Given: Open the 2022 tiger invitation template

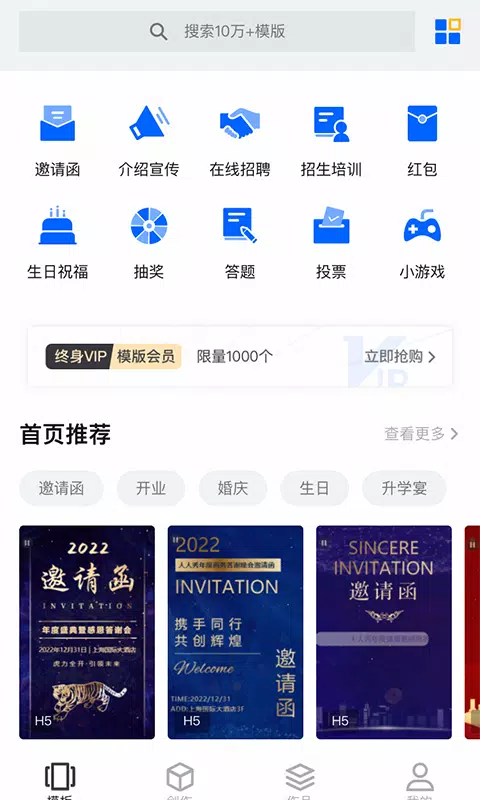Looking at the screenshot, I should 87,632.
